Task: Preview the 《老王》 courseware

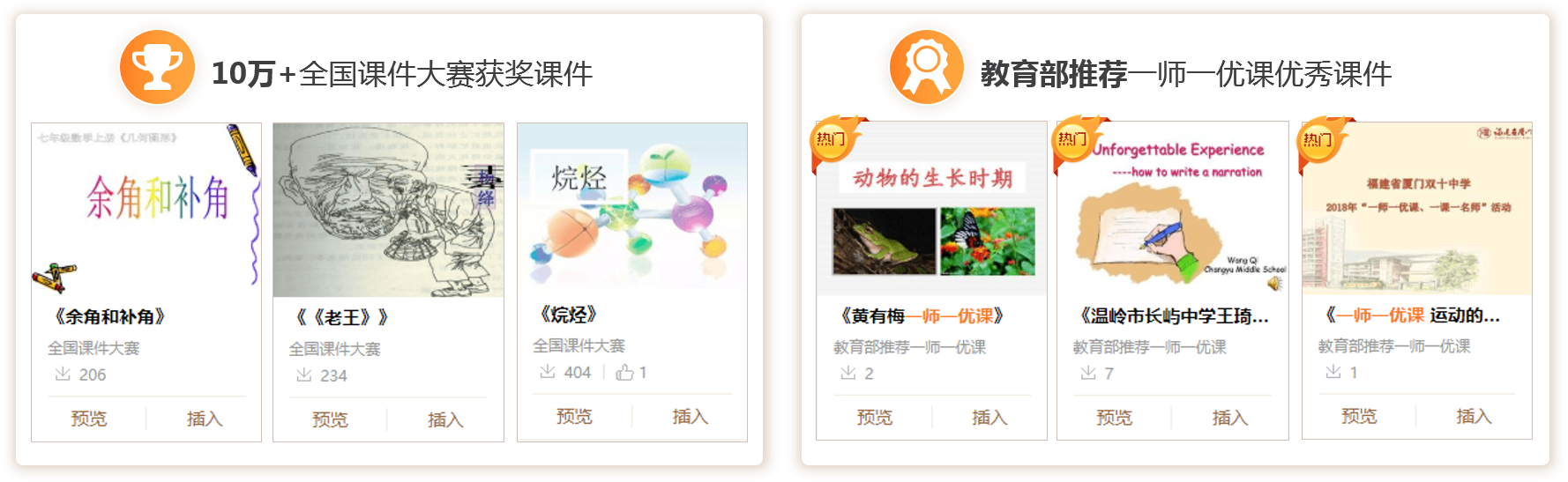Action: (330, 419)
